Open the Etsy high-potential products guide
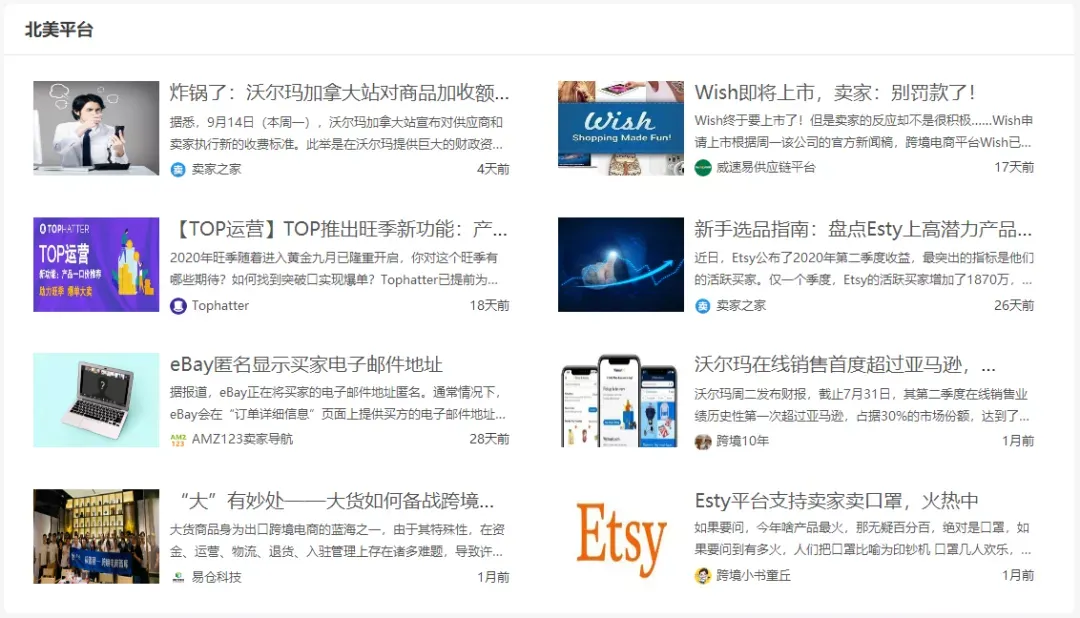This screenshot has width=1080, height=618. click(x=862, y=230)
